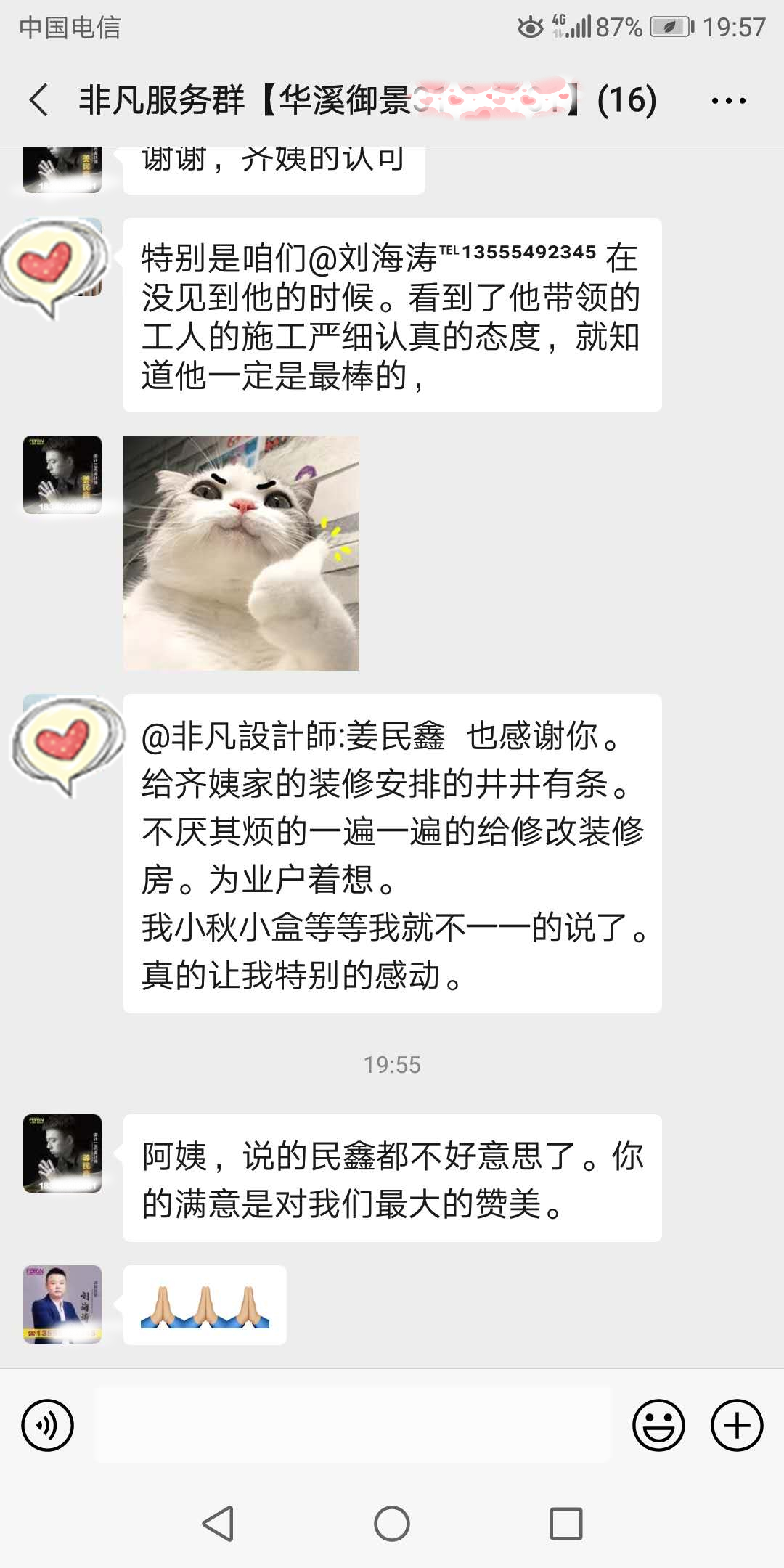Open the recent apps overview
The width and height of the screenshot is (784, 1568).
tap(565, 1523)
